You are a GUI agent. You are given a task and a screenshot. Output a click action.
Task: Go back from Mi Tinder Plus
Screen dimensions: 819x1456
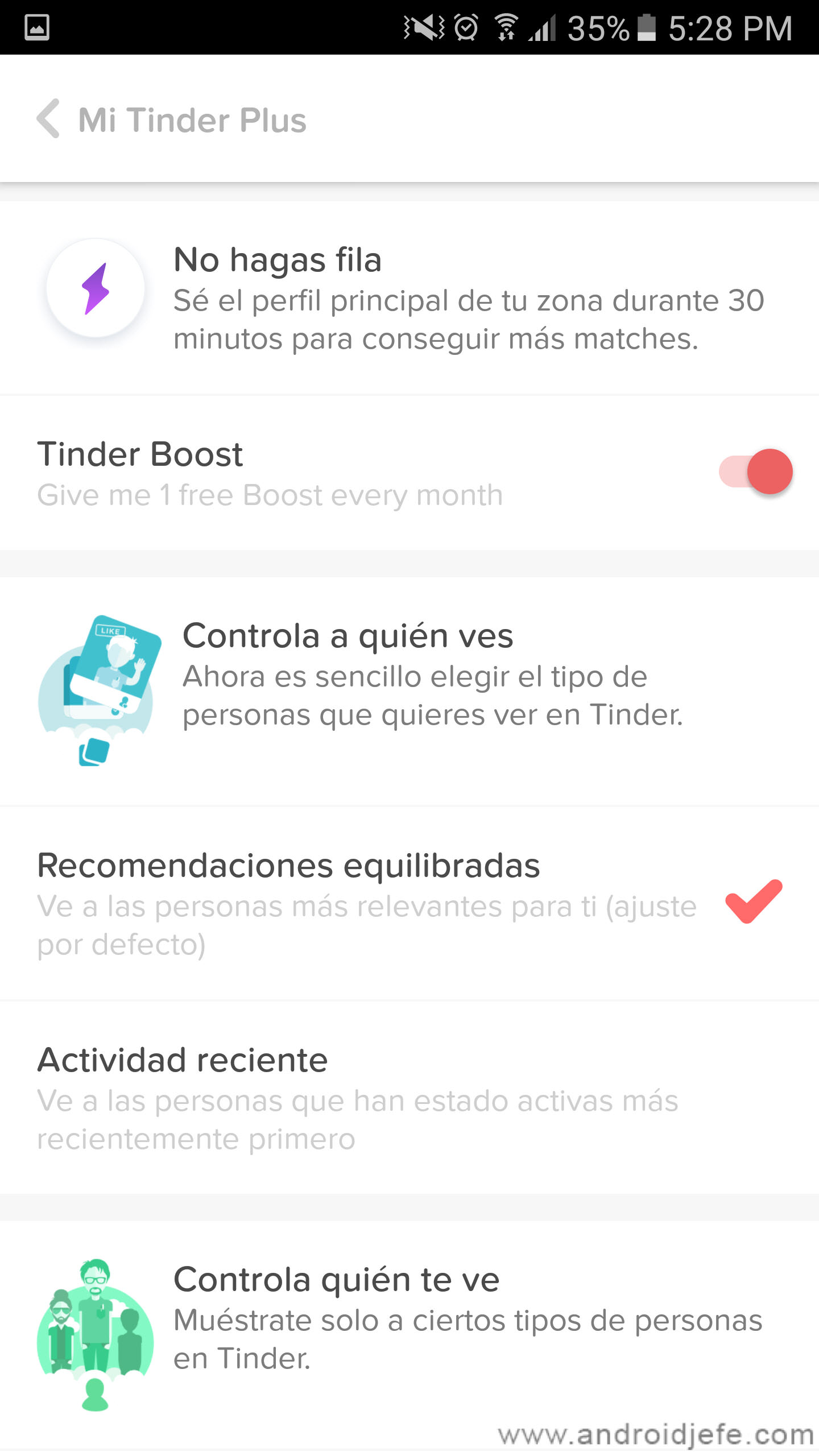[49, 118]
